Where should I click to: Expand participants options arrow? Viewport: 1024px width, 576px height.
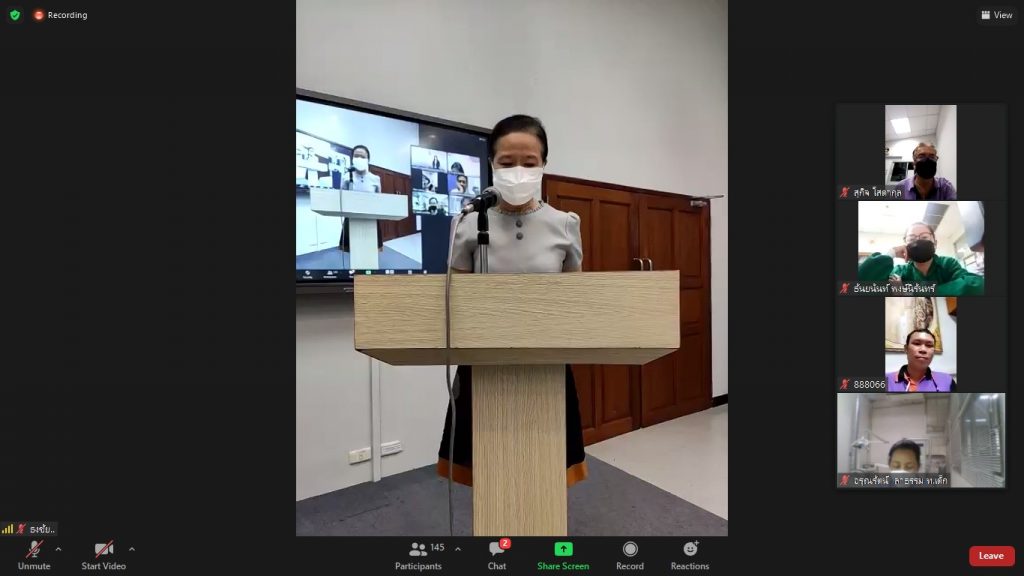(458, 549)
